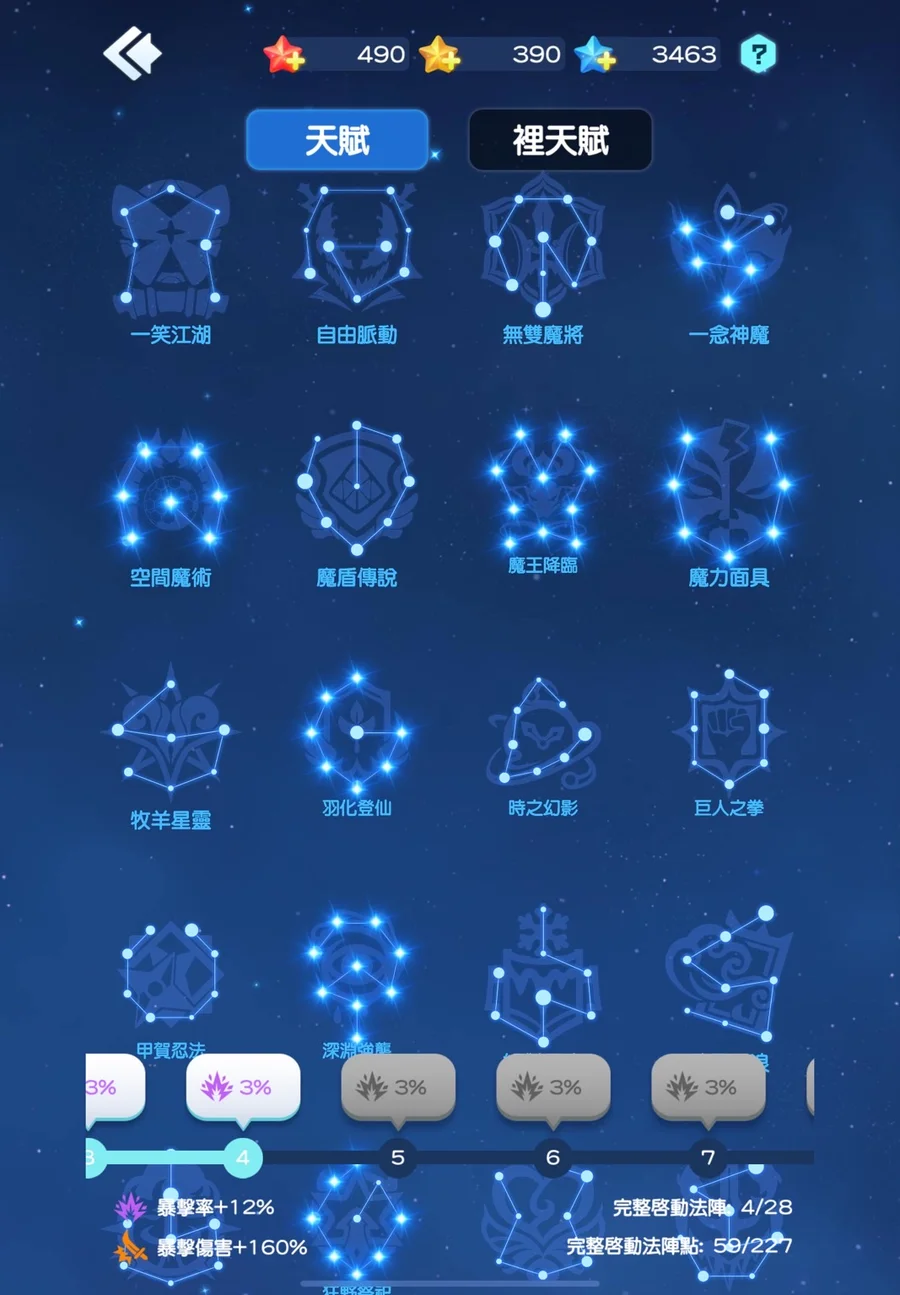This screenshot has width=900, height=1295.
Task: Go back with the double-arrow icon
Action: click(x=132, y=53)
